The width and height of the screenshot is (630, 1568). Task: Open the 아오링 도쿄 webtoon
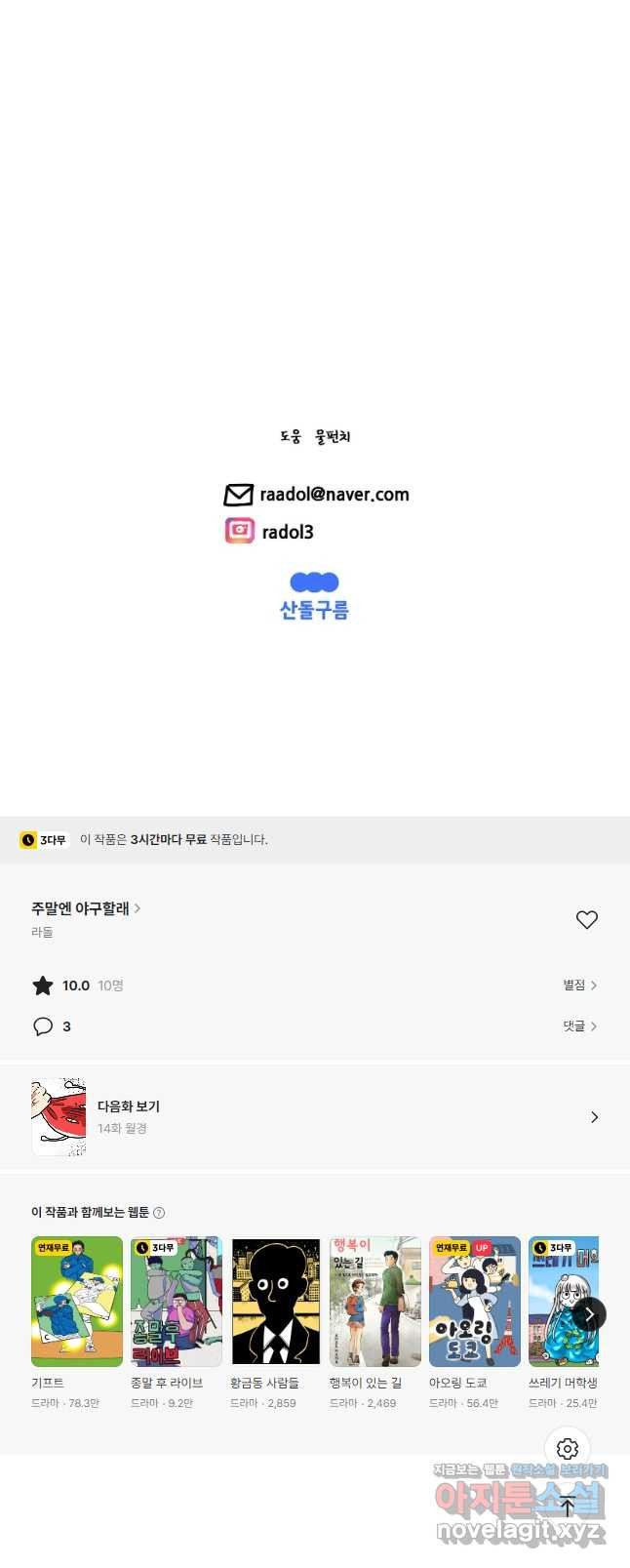[x=475, y=1302]
